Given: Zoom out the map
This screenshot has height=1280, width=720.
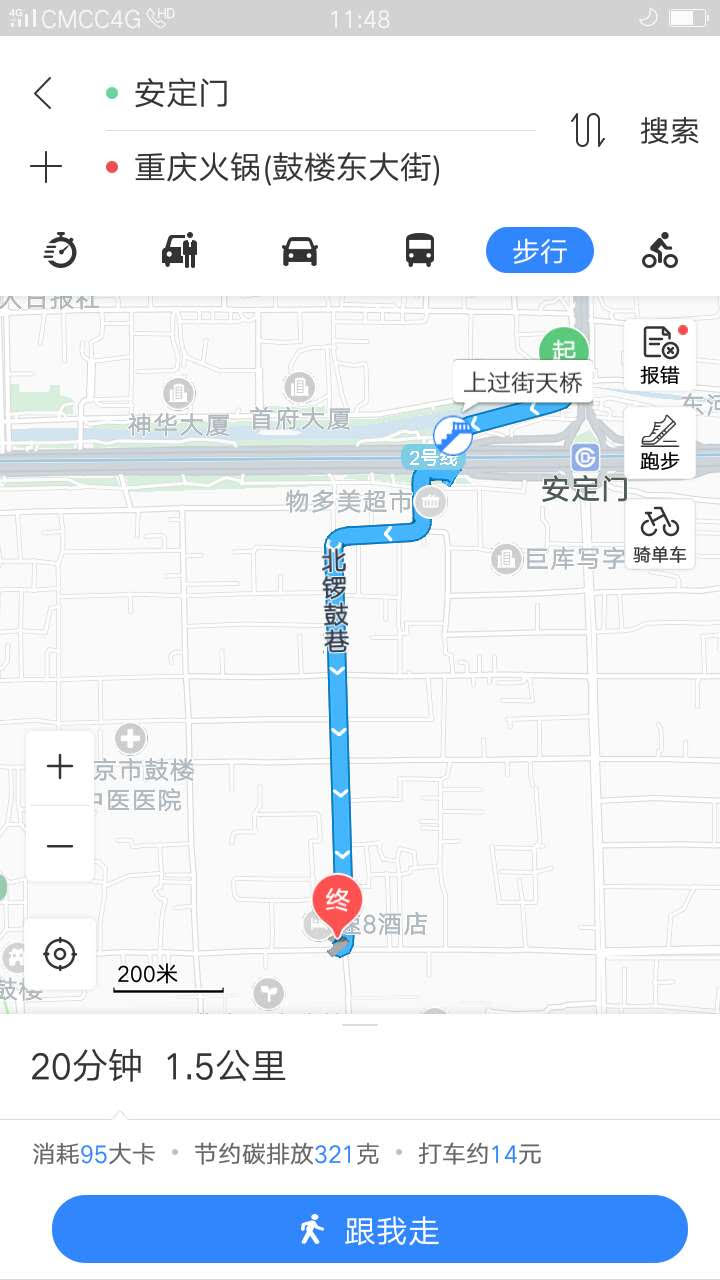Looking at the screenshot, I should pos(60,845).
